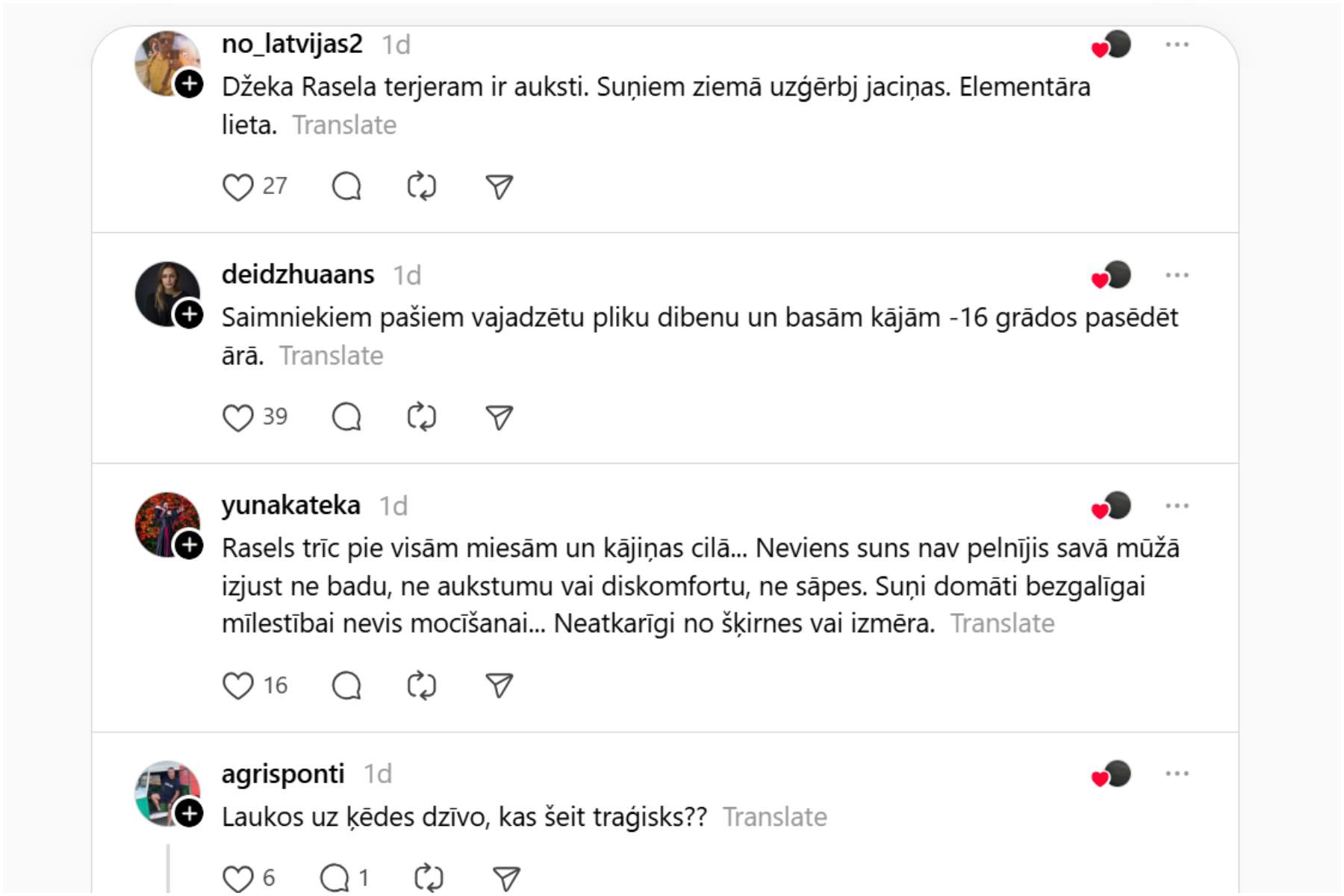
Task: Repost the comment by yunakateka
Action: pos(422,685)
